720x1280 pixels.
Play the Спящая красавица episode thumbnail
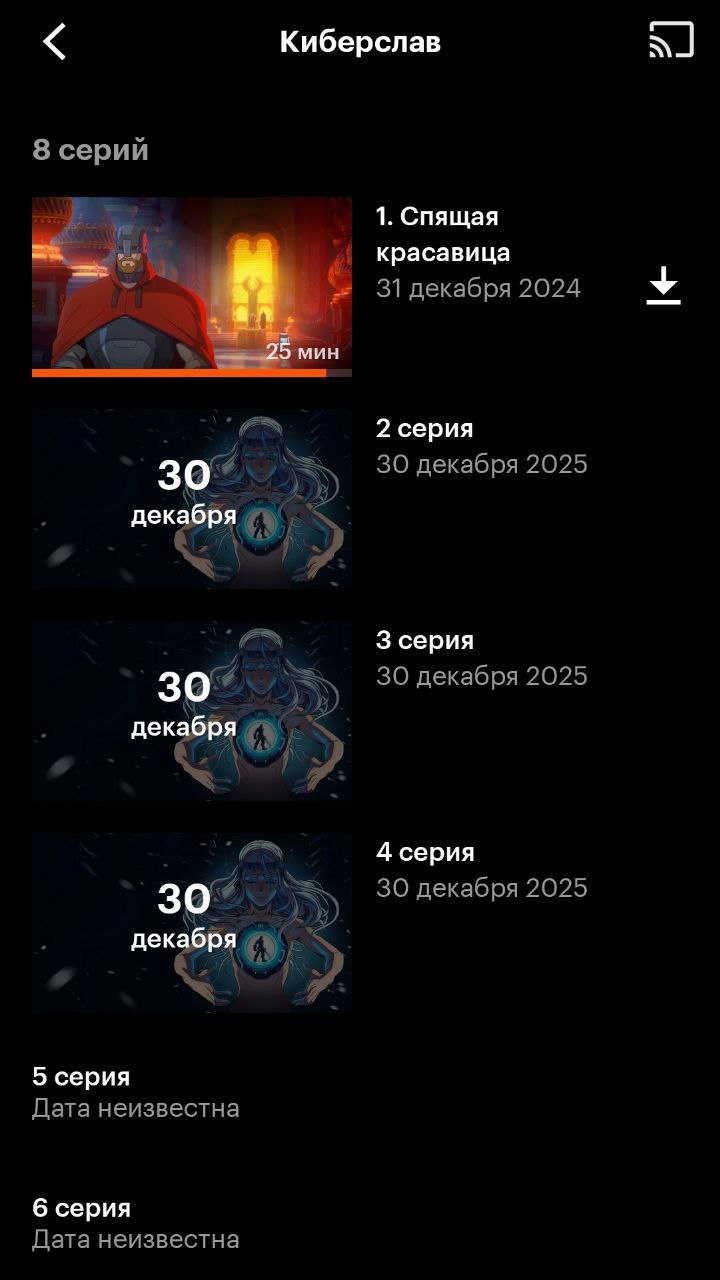click(192, 286)
